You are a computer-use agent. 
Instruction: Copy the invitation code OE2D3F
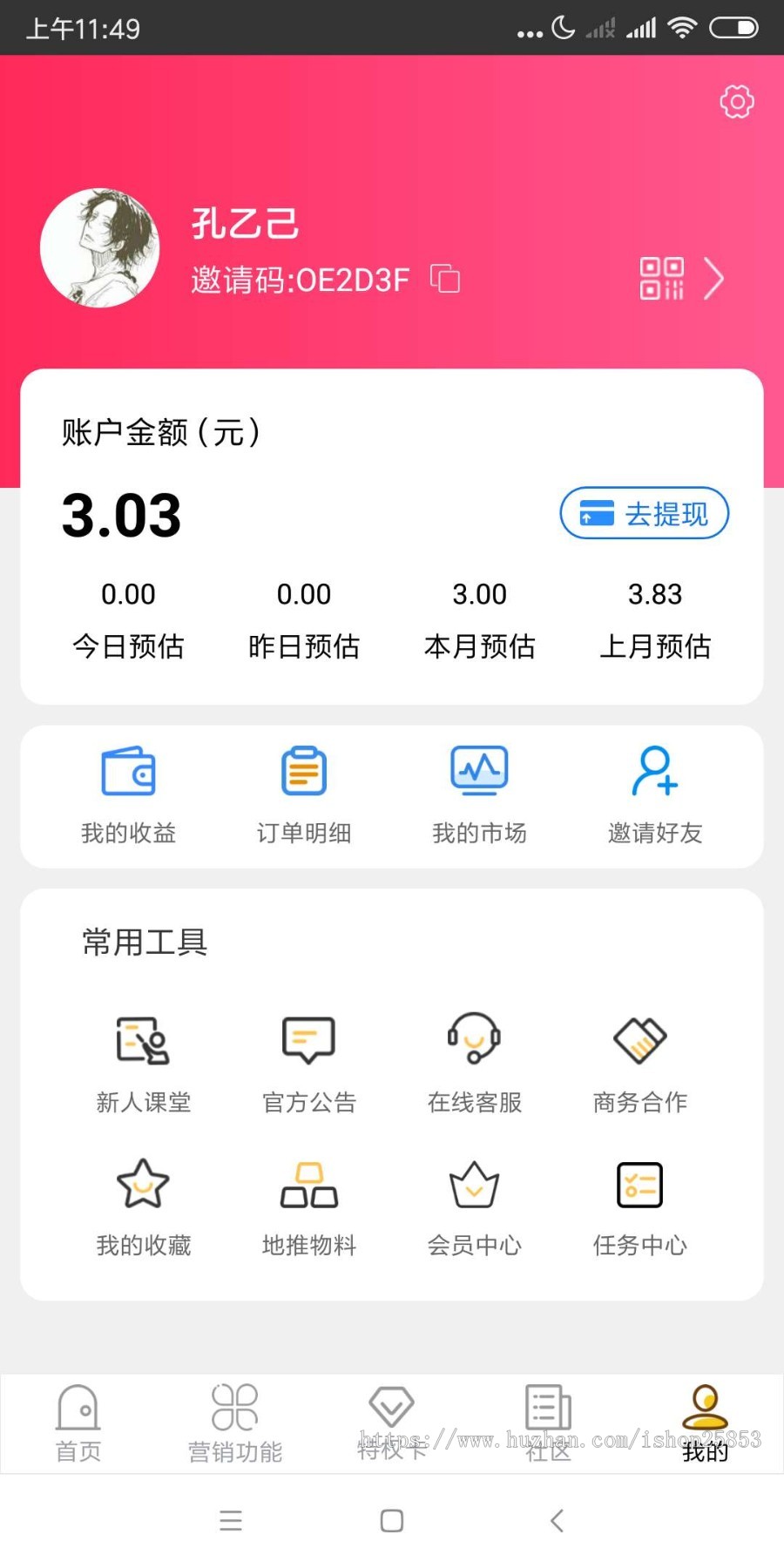point(445,280)
